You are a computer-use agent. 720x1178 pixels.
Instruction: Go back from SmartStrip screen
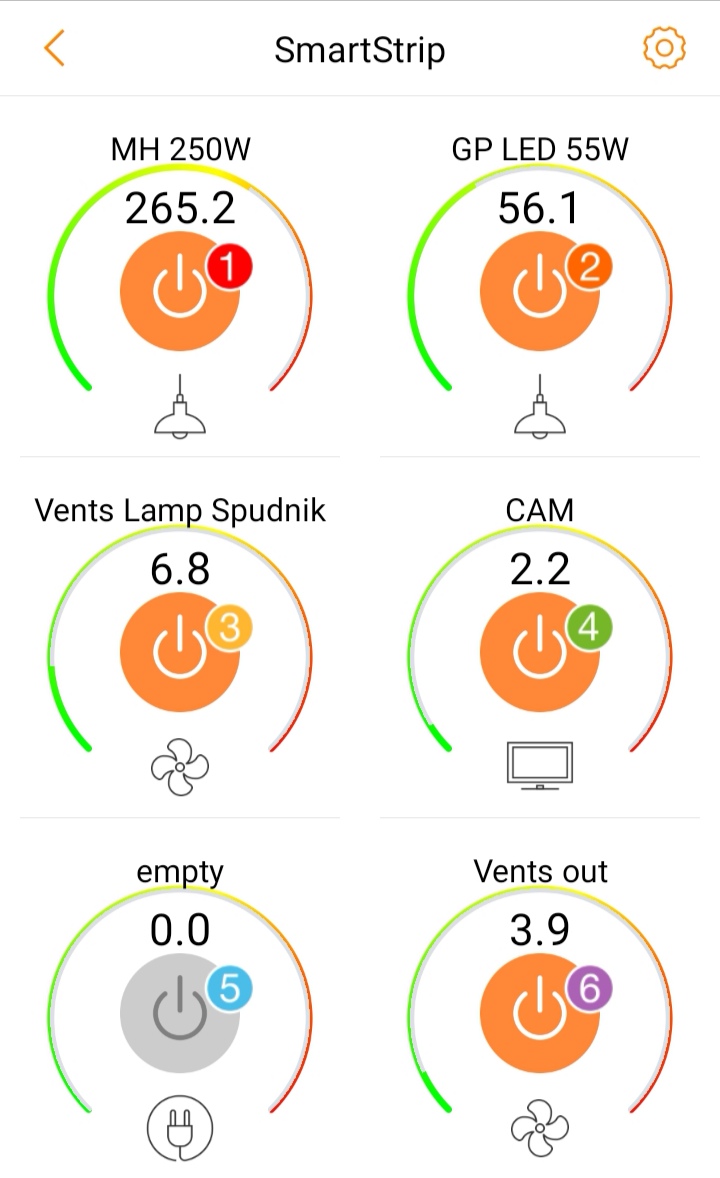(55, 48)
